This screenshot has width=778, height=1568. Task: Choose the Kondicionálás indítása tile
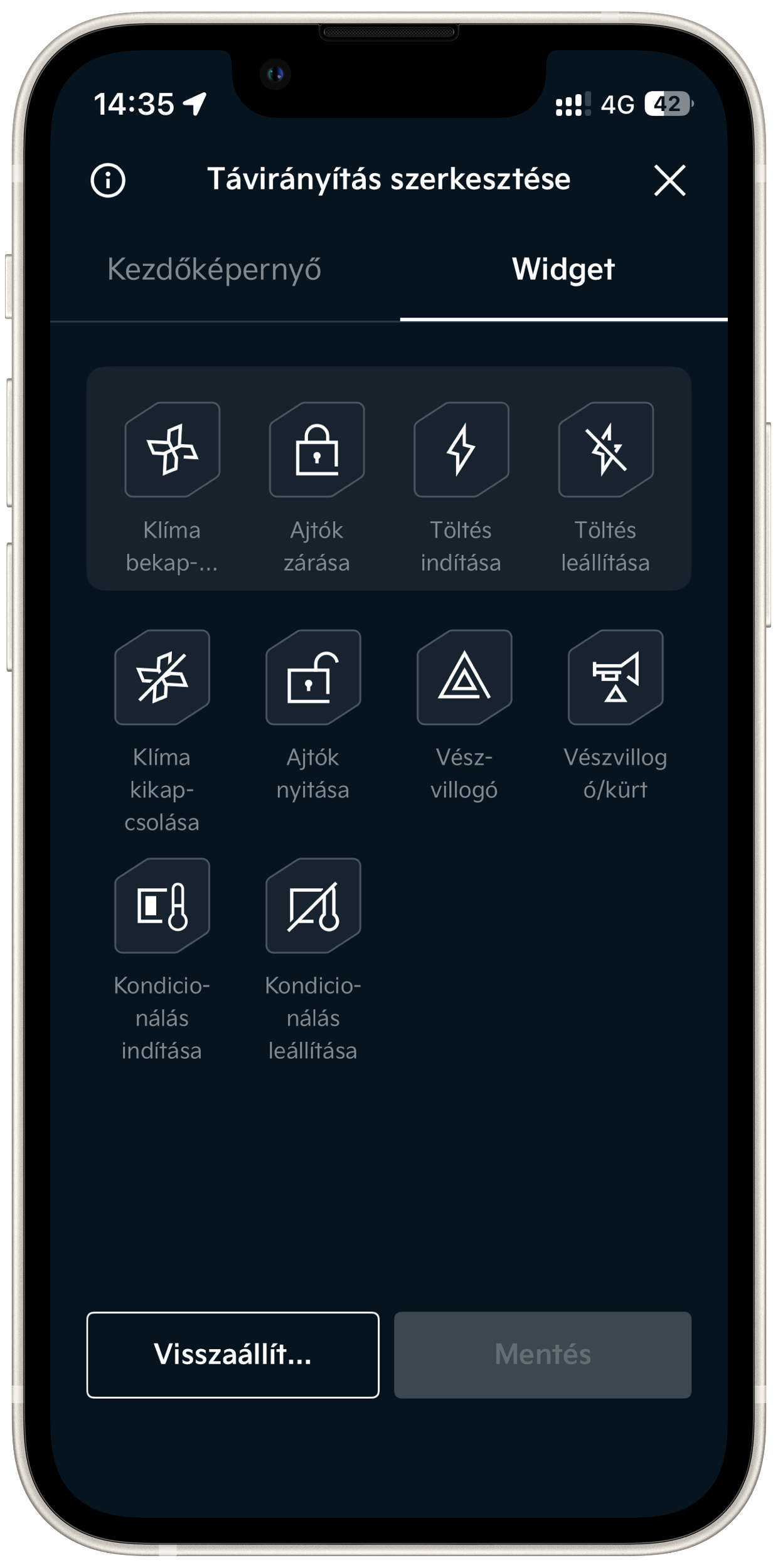[x=162, y=906]
